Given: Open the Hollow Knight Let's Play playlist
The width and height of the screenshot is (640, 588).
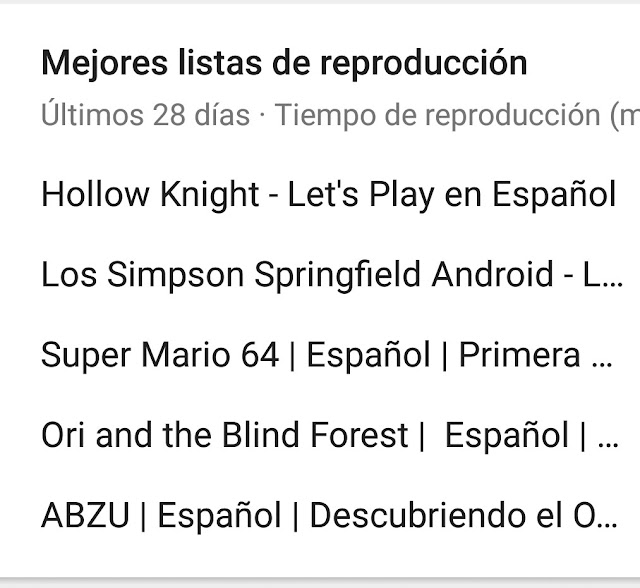Looking at the screenshot, I should pyautogui.click(x=328, y=194).
